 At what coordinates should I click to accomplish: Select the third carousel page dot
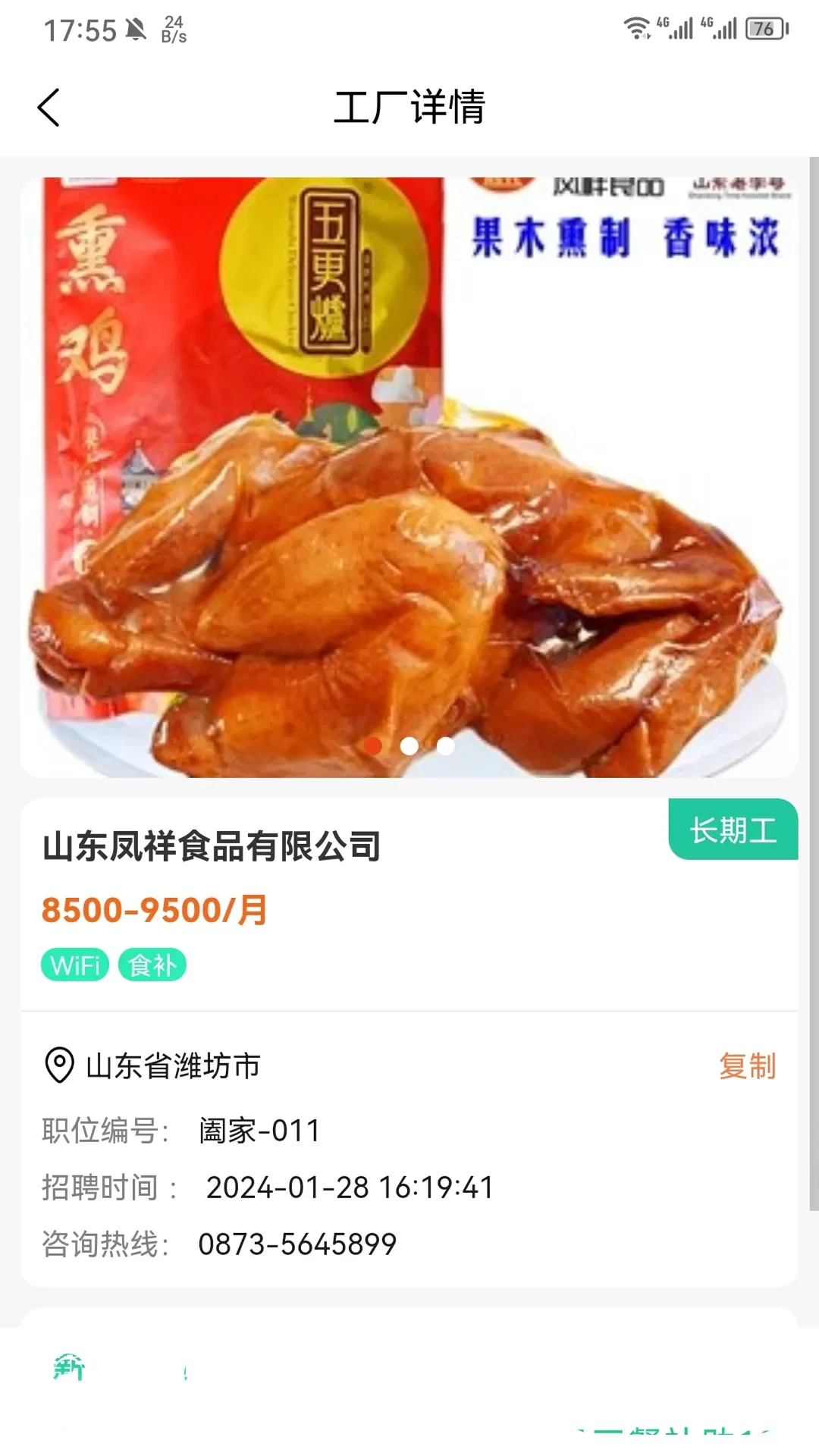point(446,746)
